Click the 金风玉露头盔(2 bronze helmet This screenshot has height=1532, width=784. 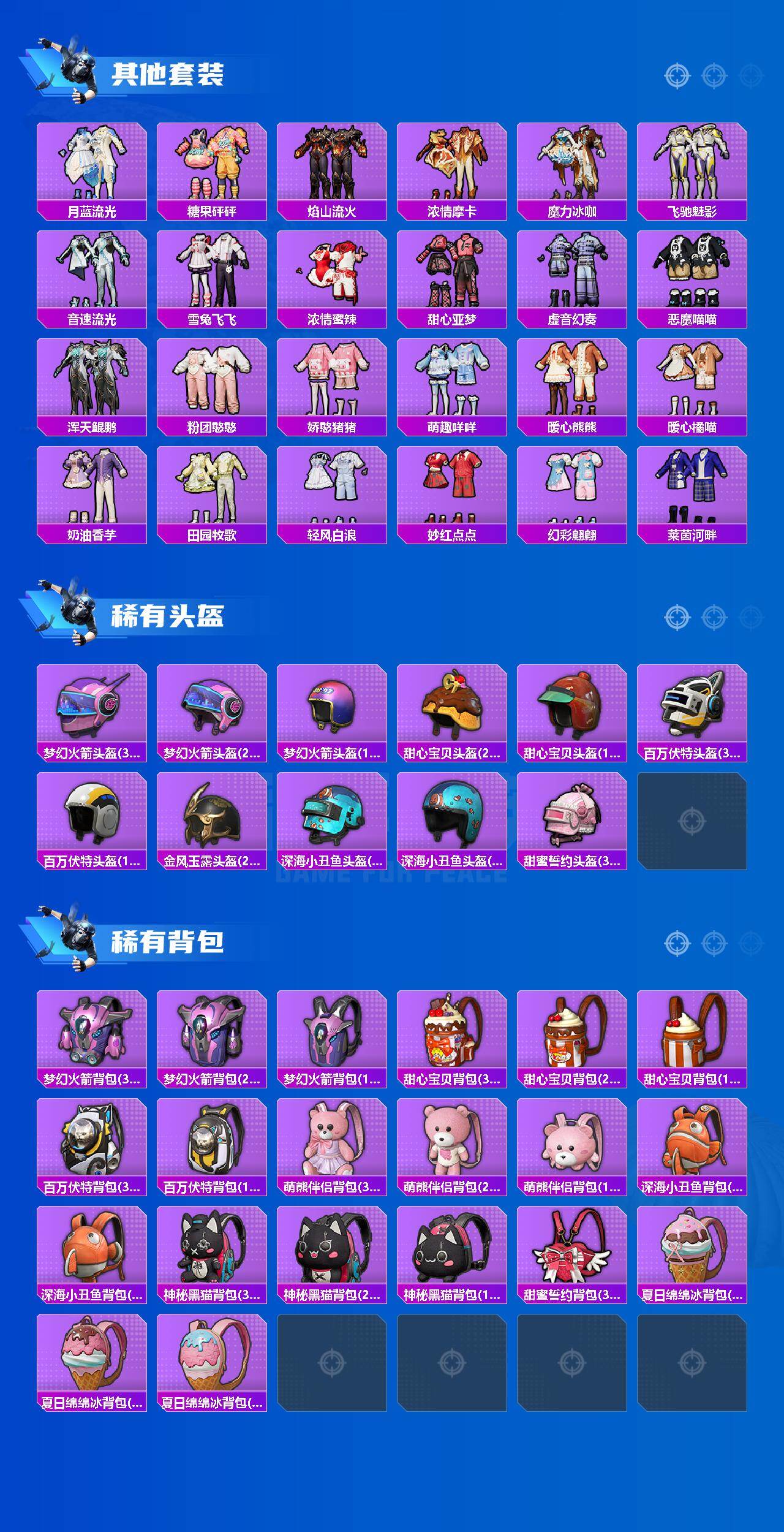point(213,827)
